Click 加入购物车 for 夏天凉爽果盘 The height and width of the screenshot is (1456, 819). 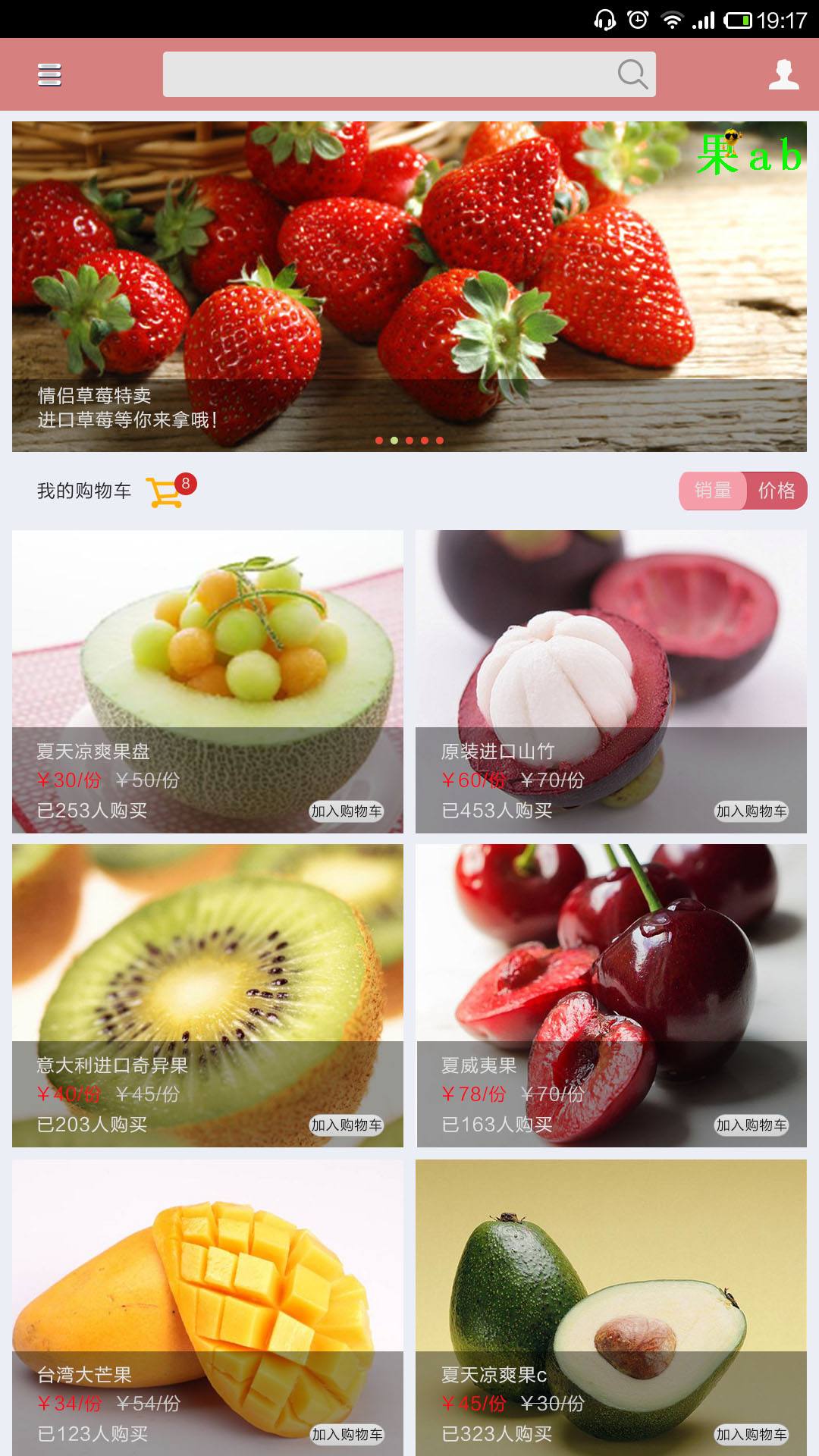[x=347, y=813]
